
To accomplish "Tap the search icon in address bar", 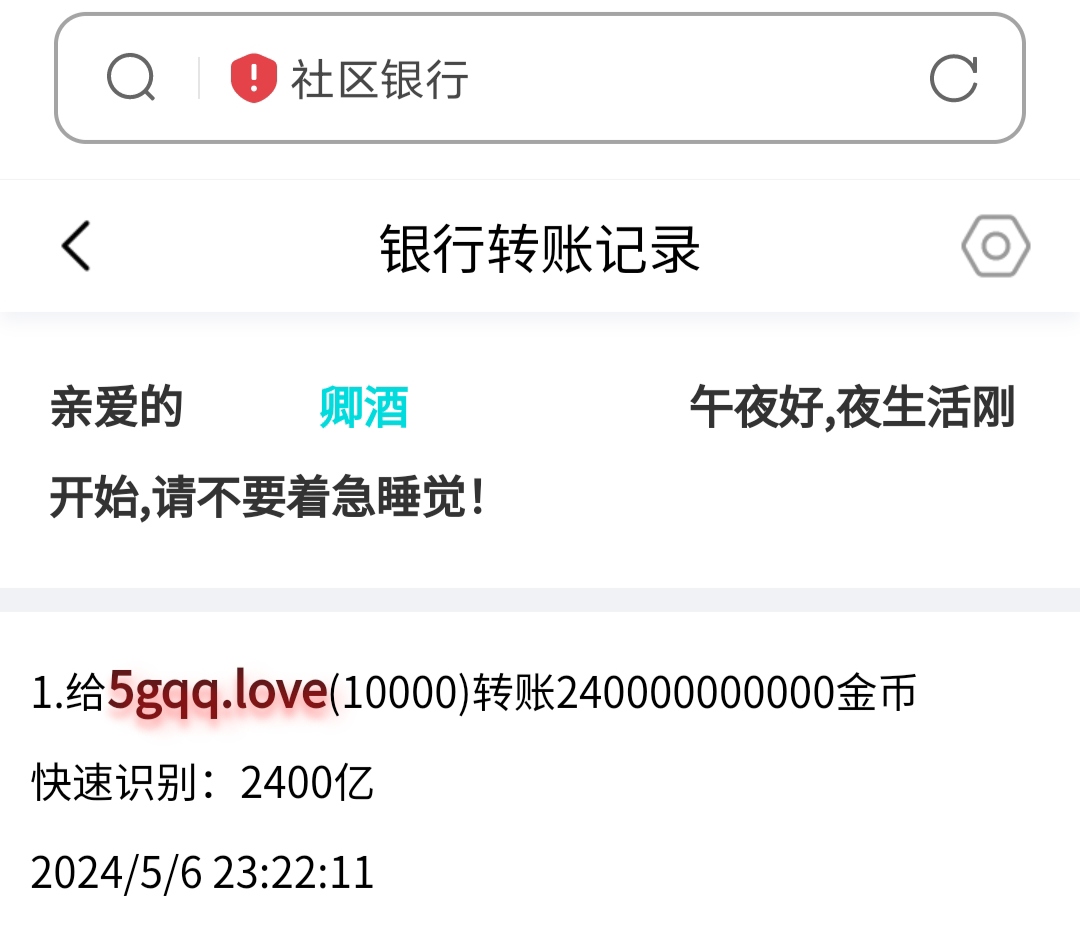I will [x=131, y=78].
